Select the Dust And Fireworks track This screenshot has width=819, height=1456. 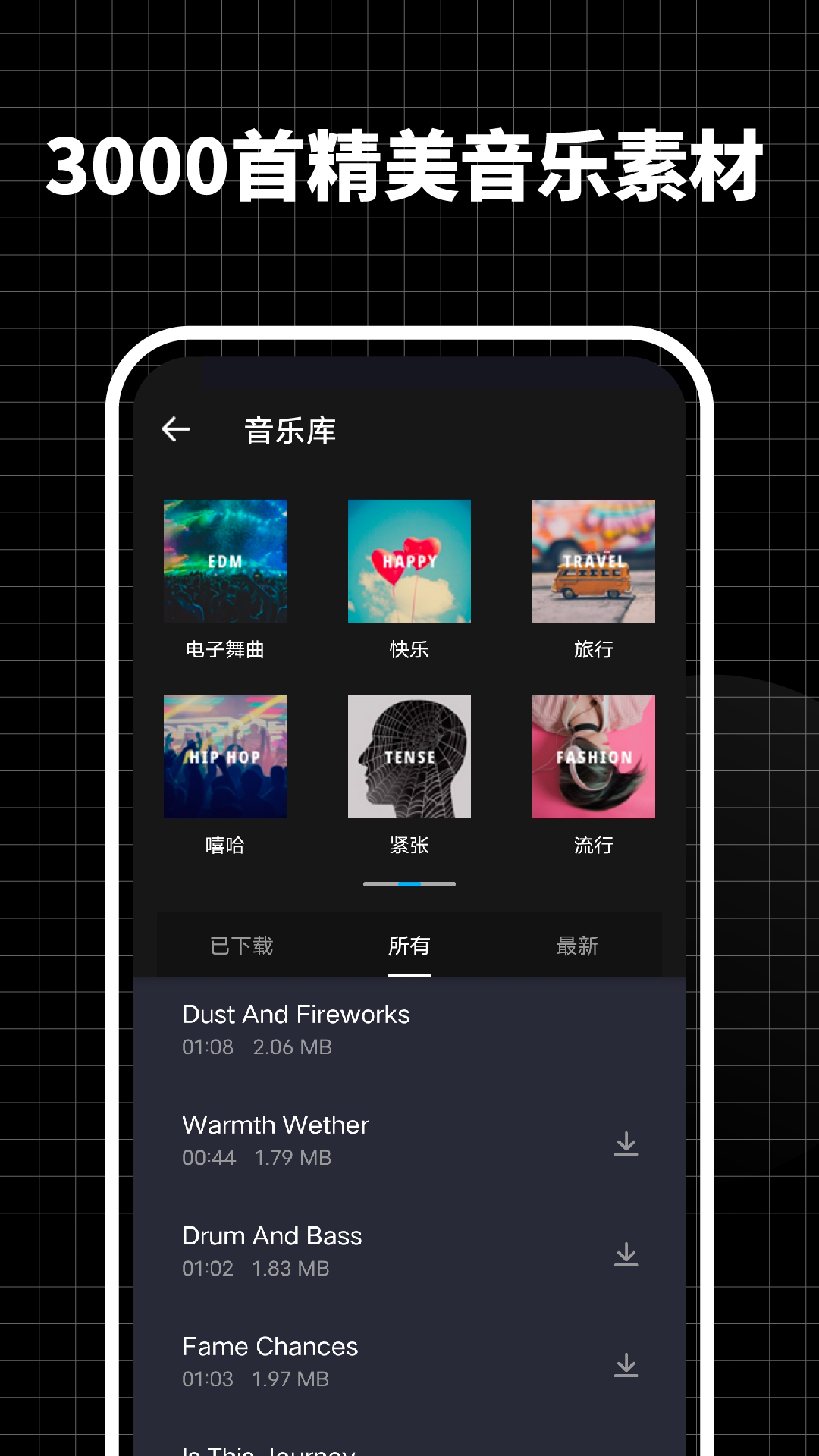click(296, 1015)
